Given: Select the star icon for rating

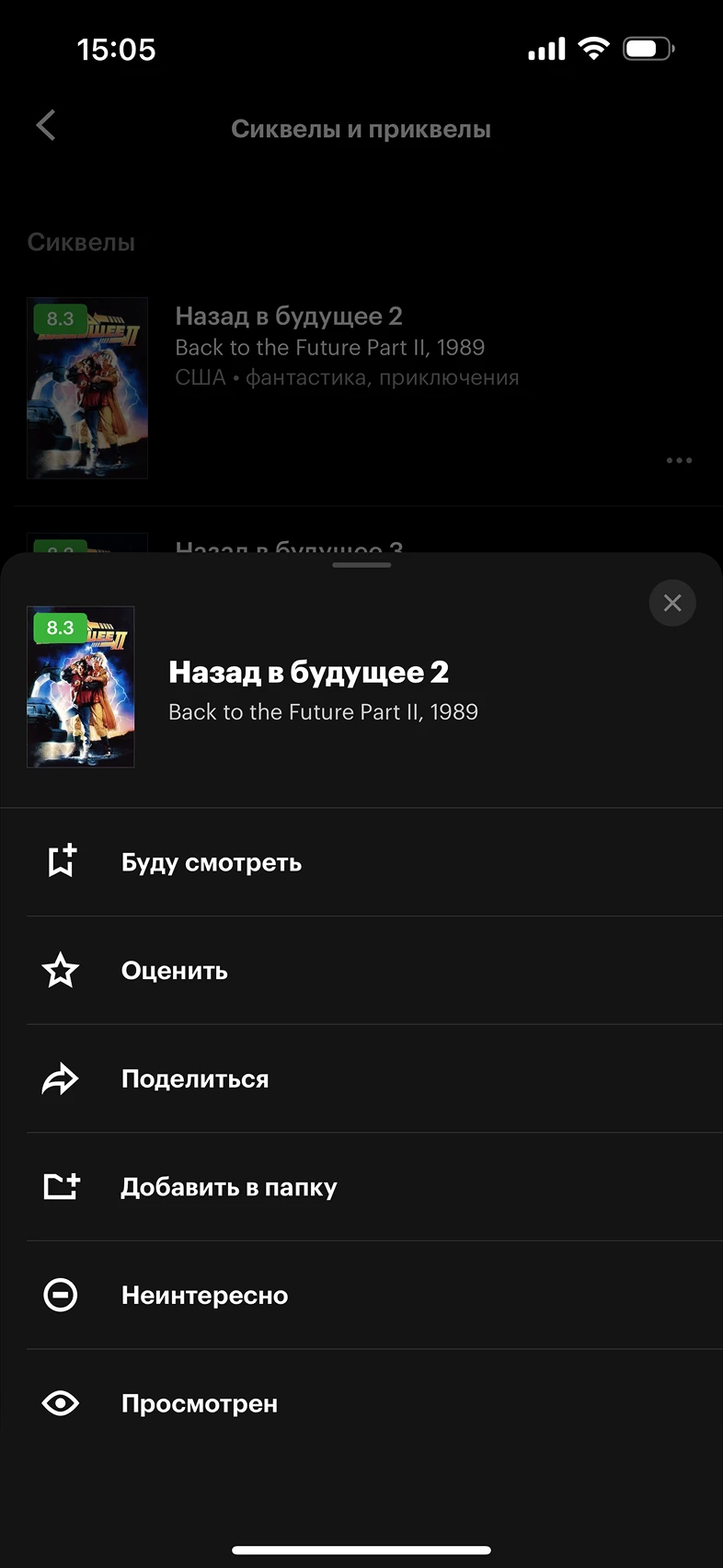Looking at the screenshot, I should [x=59, y=970].
